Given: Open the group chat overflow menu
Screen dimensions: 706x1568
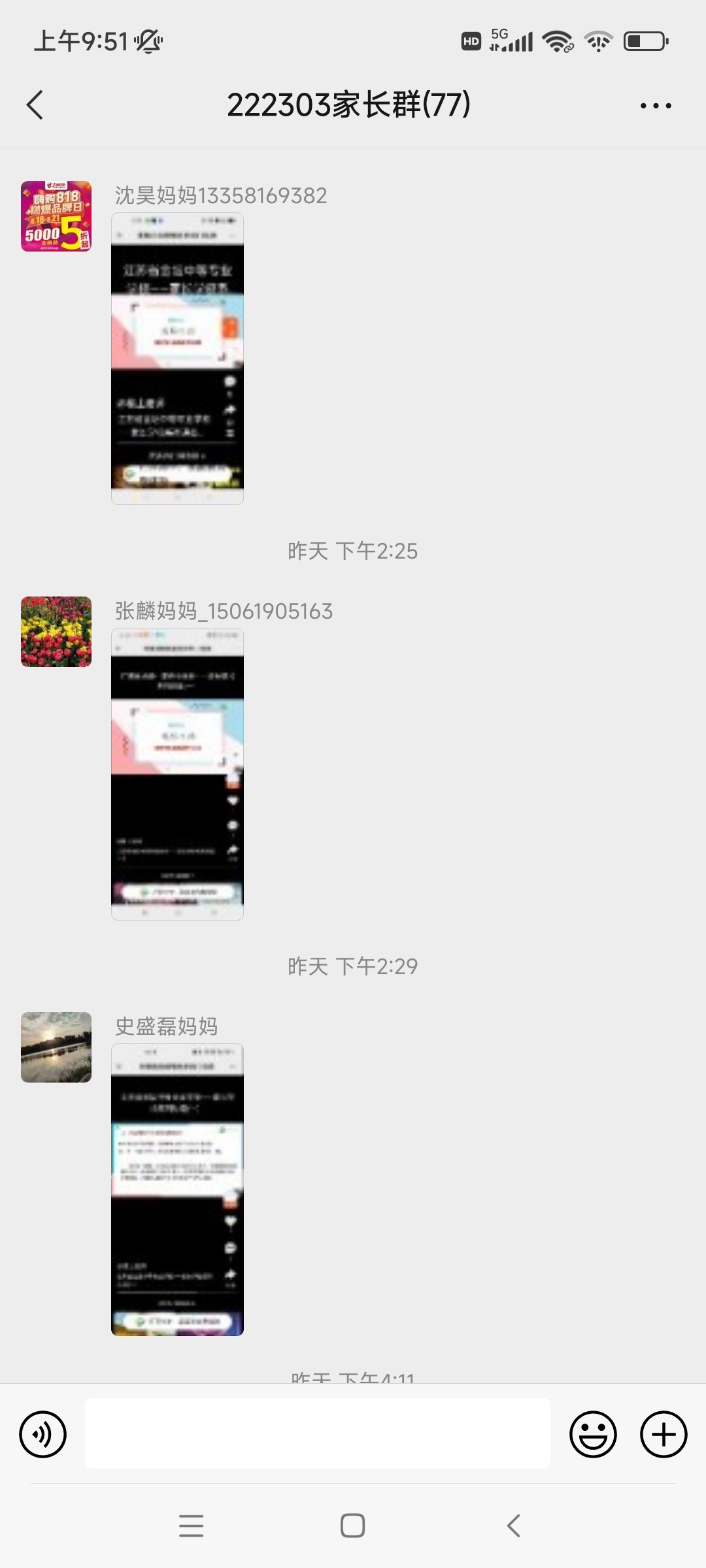Looking at the screenshot, I should (x=656, y=105).
